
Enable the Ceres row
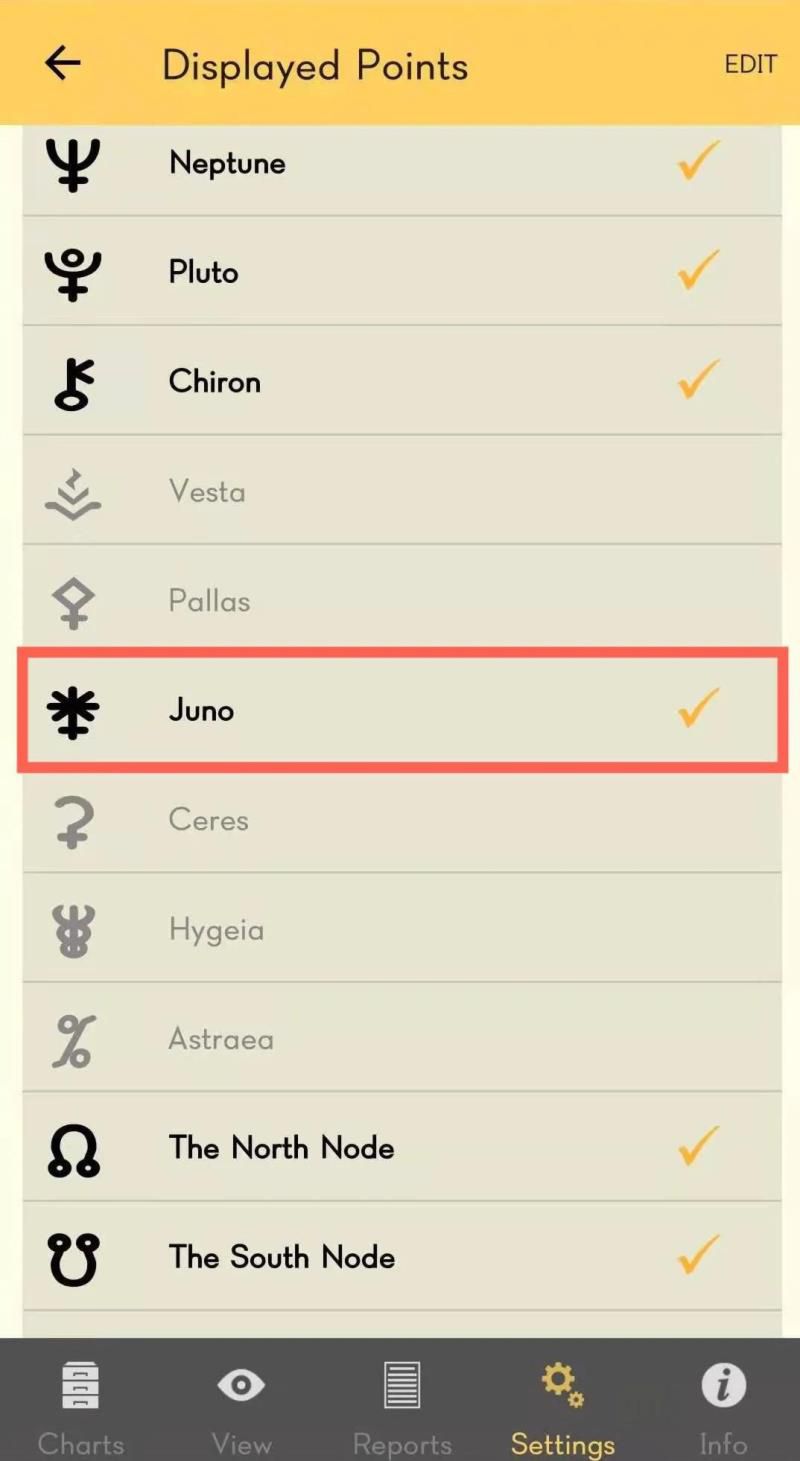point(400,820)
